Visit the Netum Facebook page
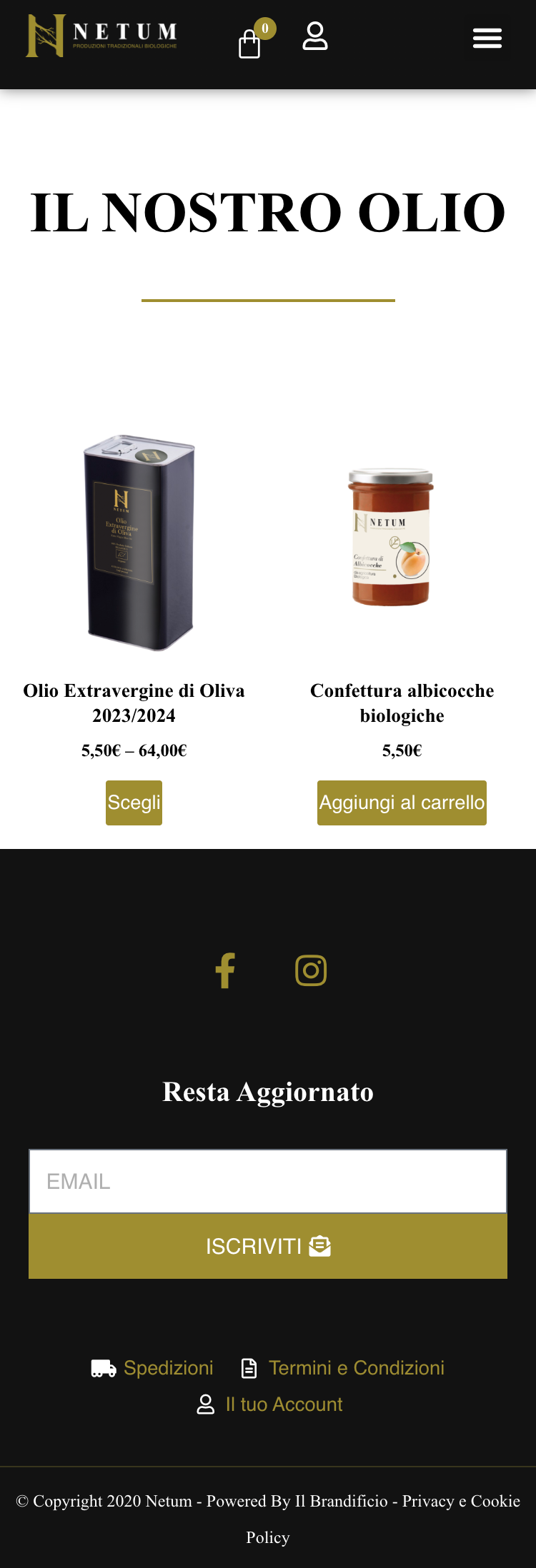 click(x=225, y=970)
